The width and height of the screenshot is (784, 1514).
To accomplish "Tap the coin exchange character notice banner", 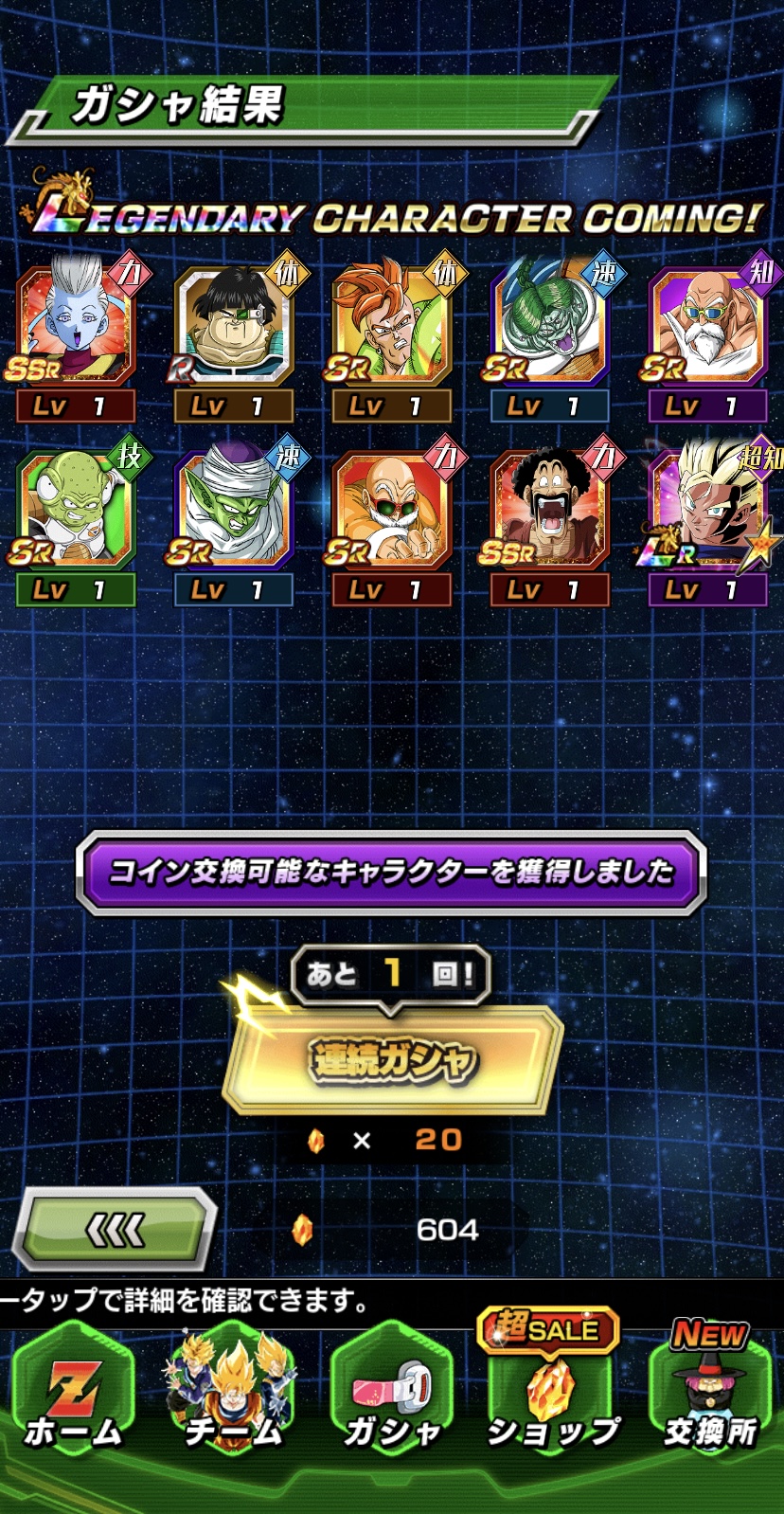I will point(391,873).
